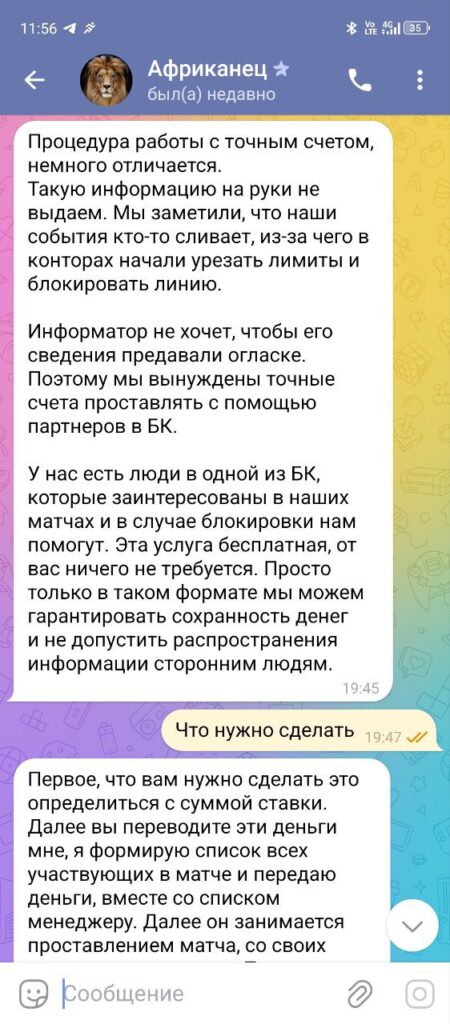Viewport: 450px width, 1024px height.
Task: Open the sticker and emoji panel
Action: [34, 993]
